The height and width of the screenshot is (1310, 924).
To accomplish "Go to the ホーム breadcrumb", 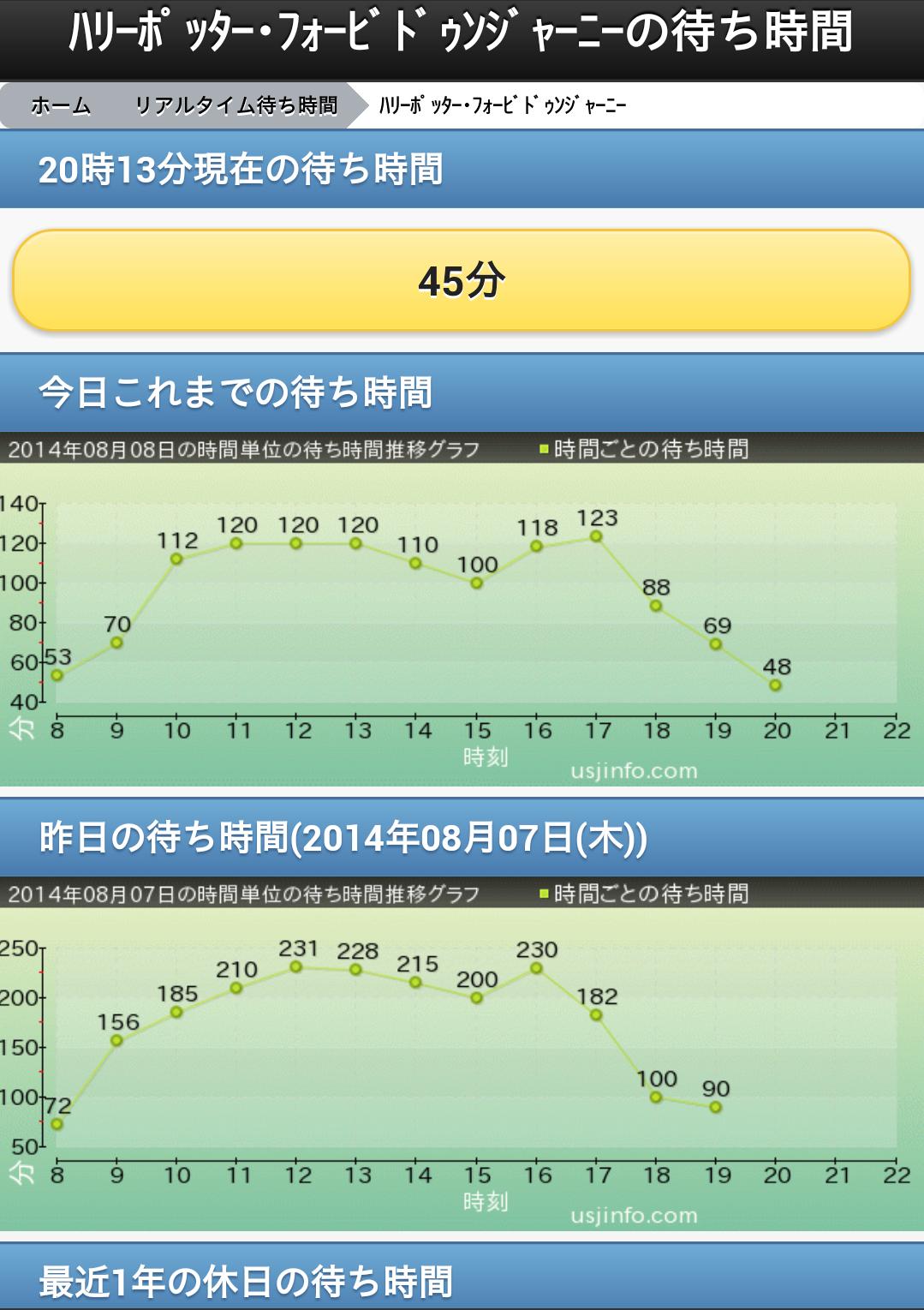I will coord(60,105).
